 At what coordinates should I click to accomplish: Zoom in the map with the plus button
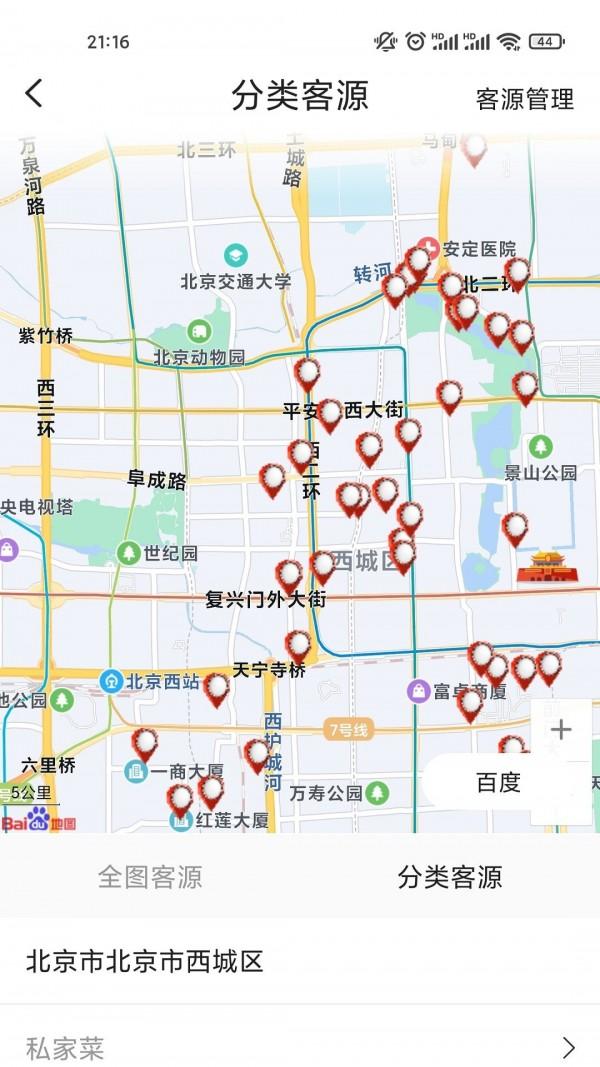561,730
